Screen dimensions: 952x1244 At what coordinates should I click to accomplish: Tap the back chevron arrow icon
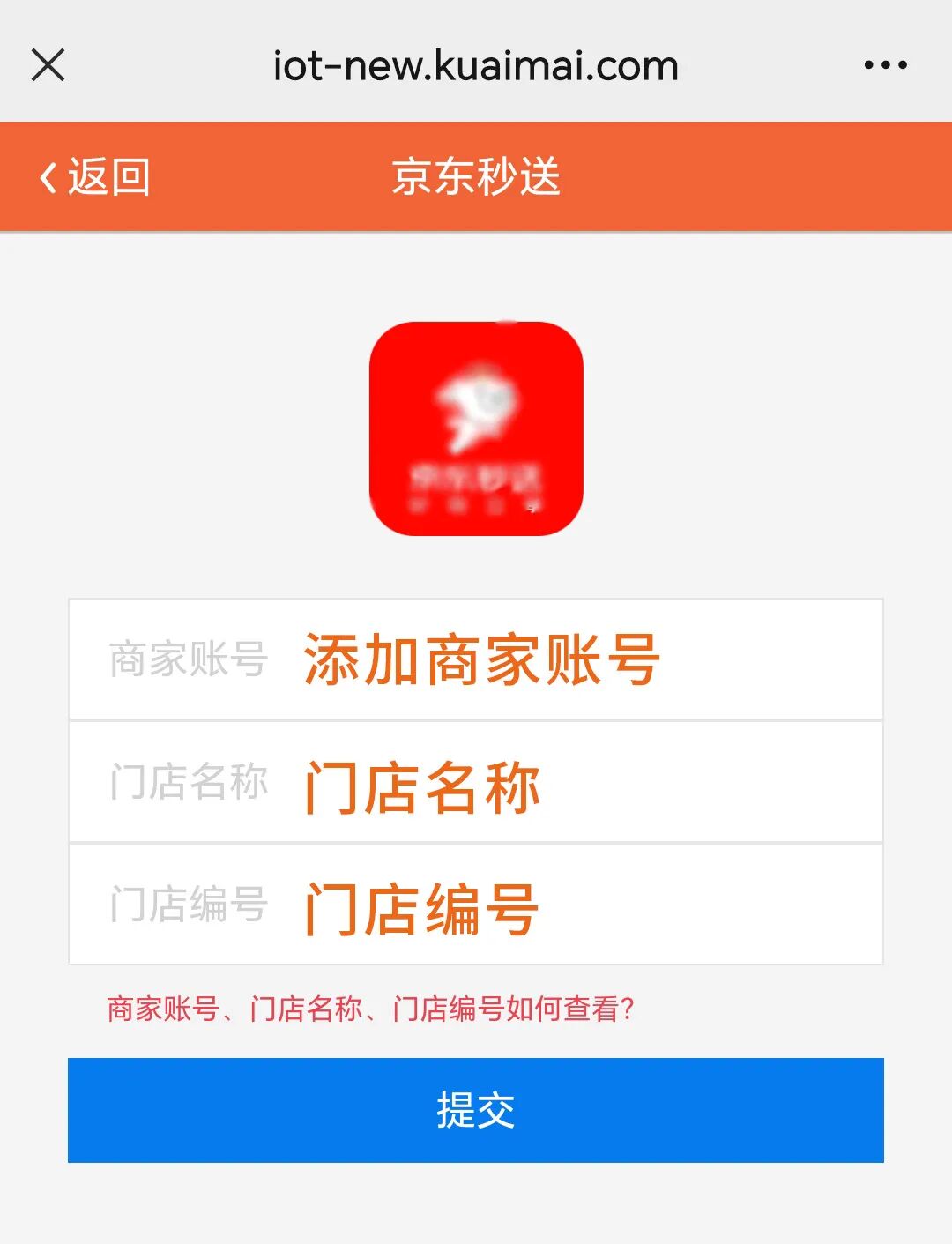point(48,175)
